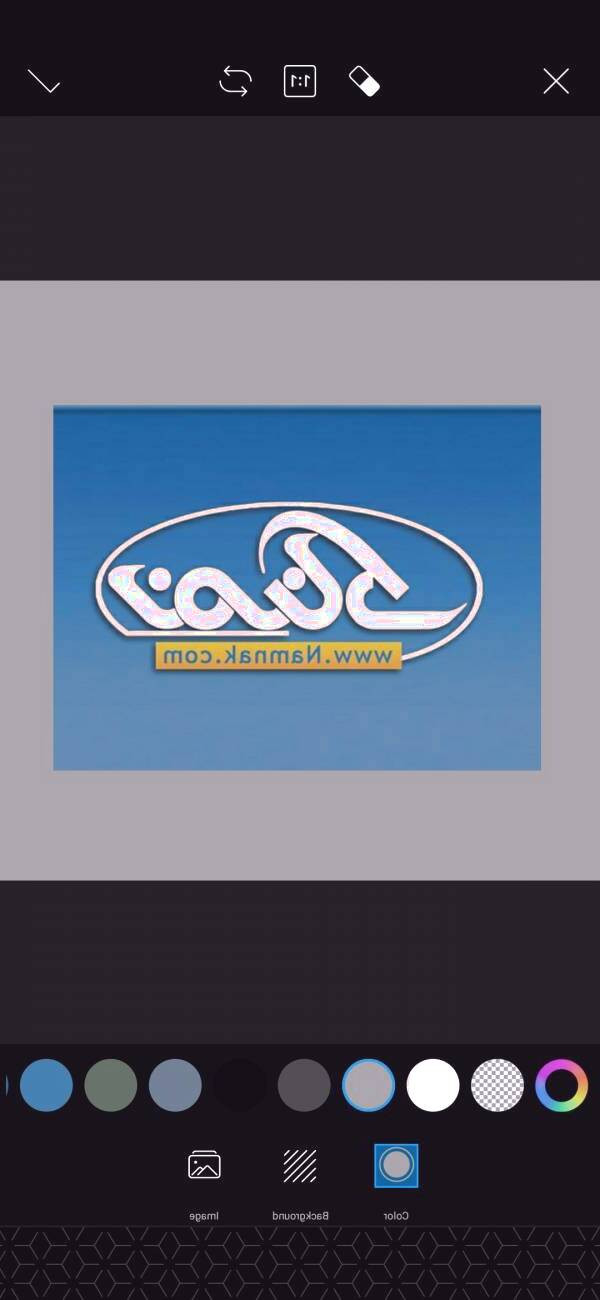Select the highlighted light gray swatch
Viewport: 600px width, 1300px height.
368,1085
